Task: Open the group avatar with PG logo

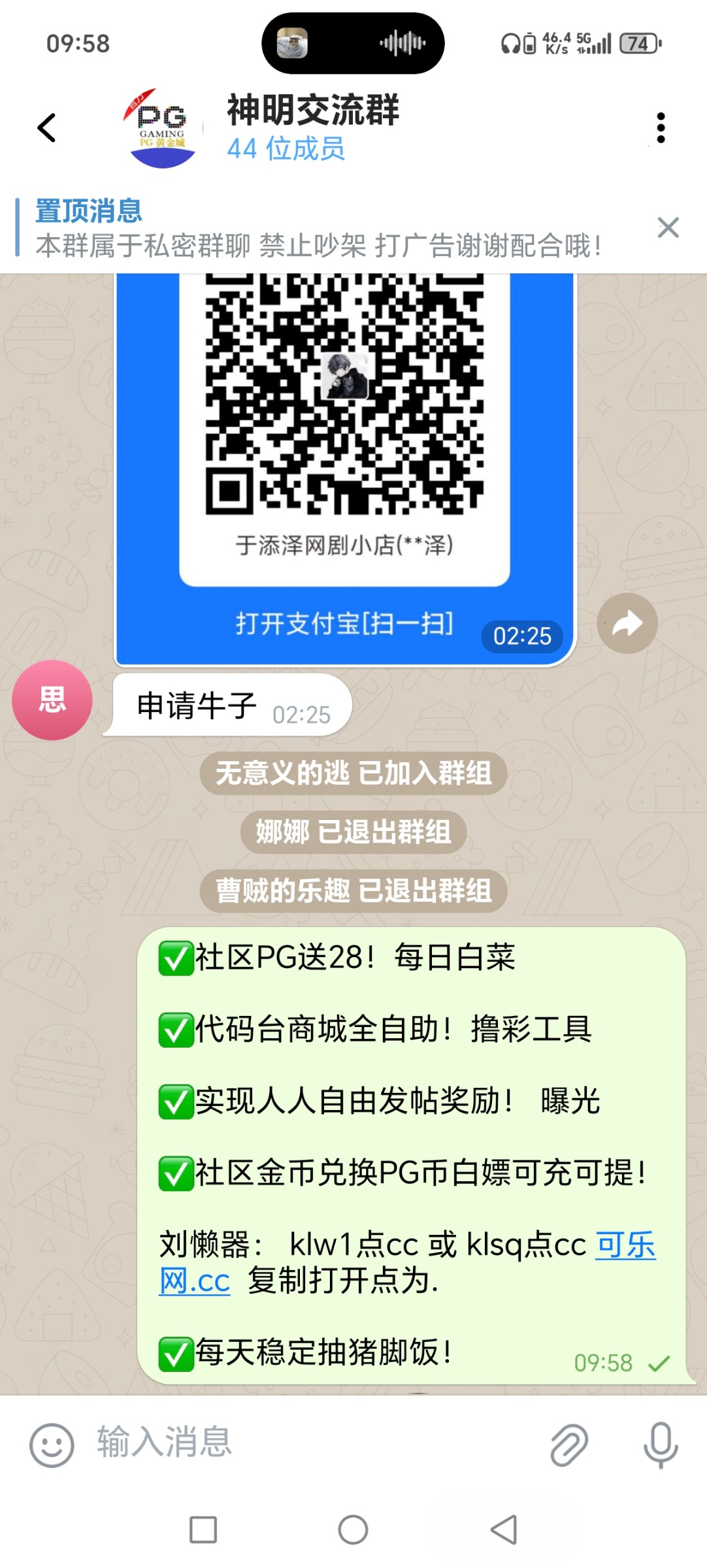Action: 162,127
